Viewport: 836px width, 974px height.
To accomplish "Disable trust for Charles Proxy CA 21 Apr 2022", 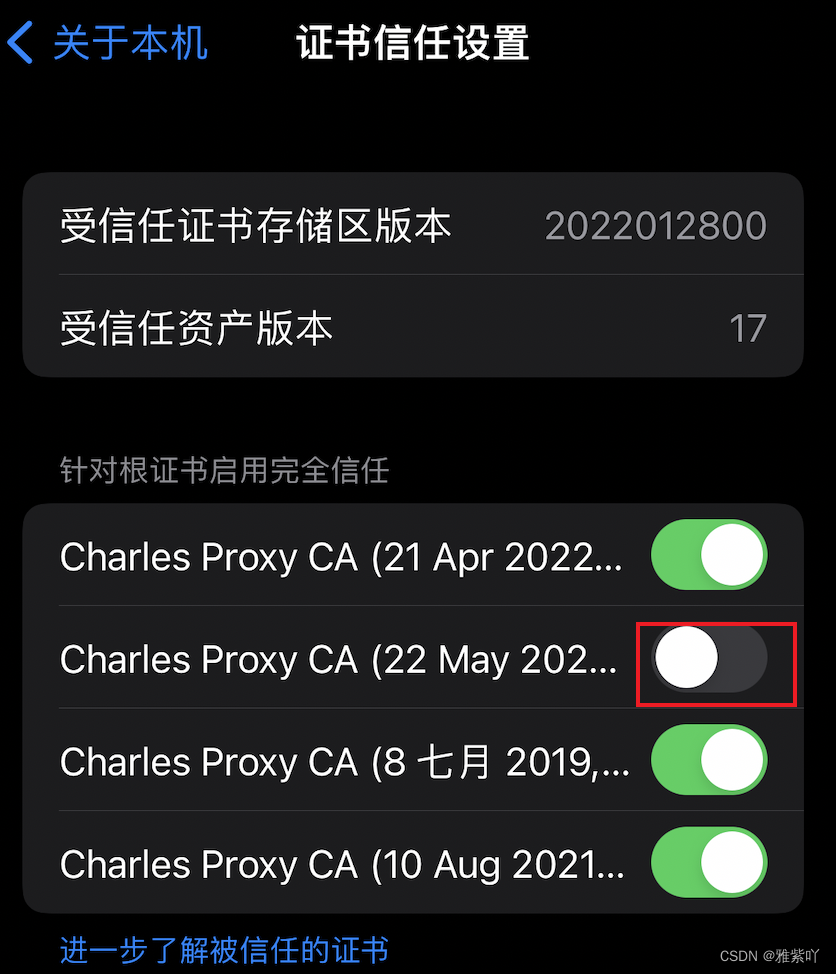I will [x=708, y=555].
